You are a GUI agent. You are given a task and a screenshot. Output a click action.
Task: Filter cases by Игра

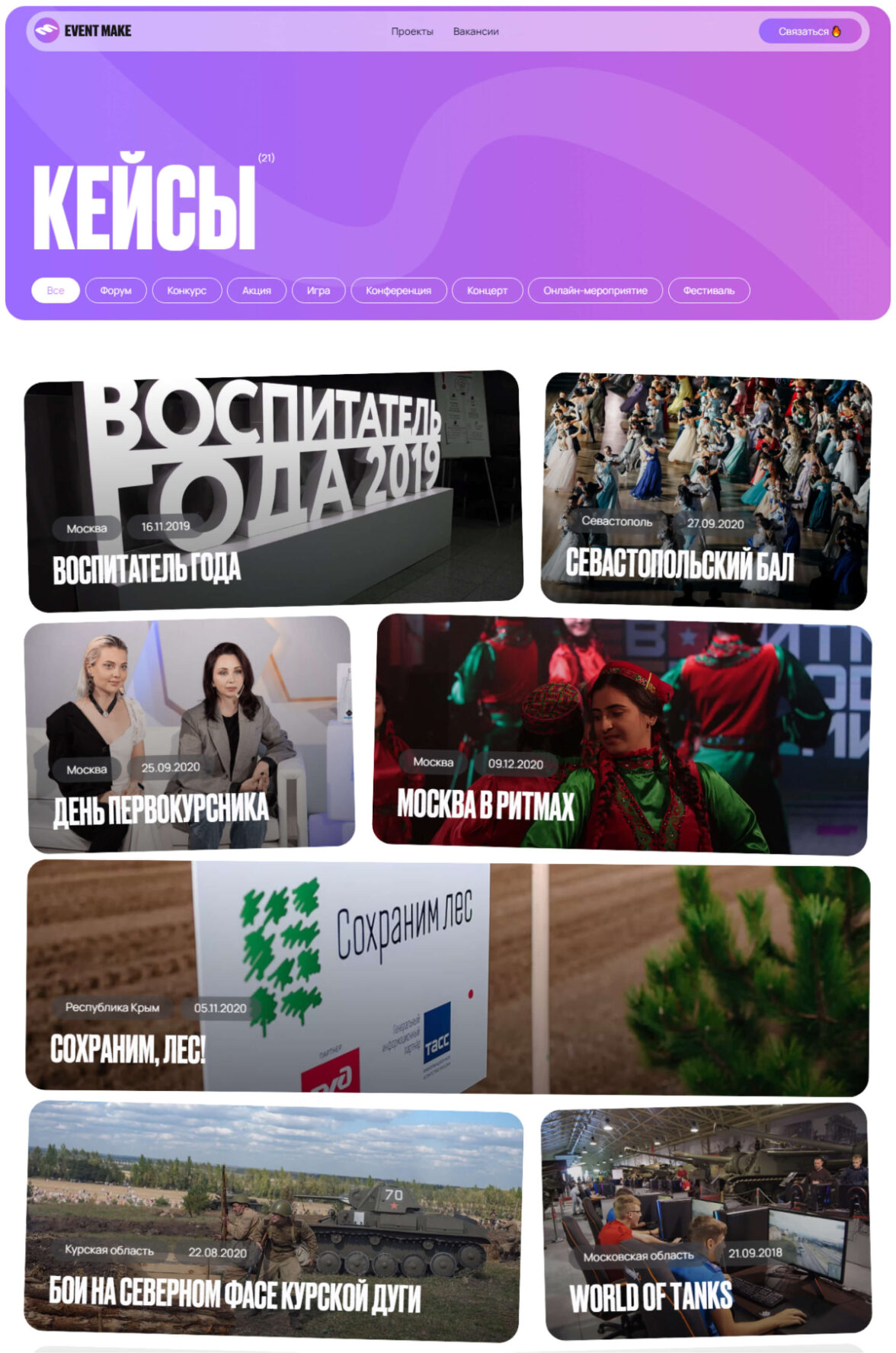(318, 290)
